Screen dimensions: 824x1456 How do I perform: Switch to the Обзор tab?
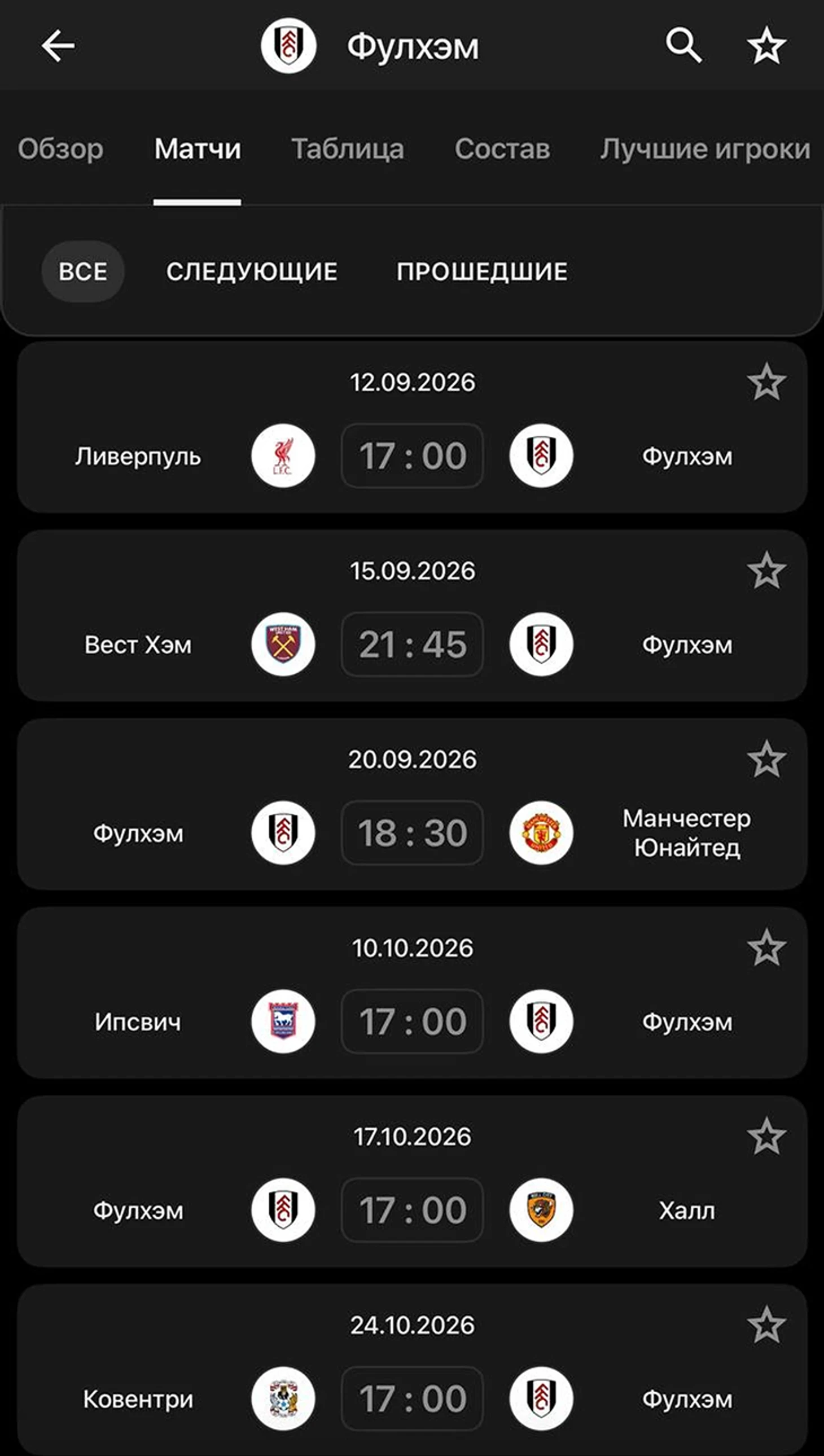pyautogui.click(x=60, y=149)
